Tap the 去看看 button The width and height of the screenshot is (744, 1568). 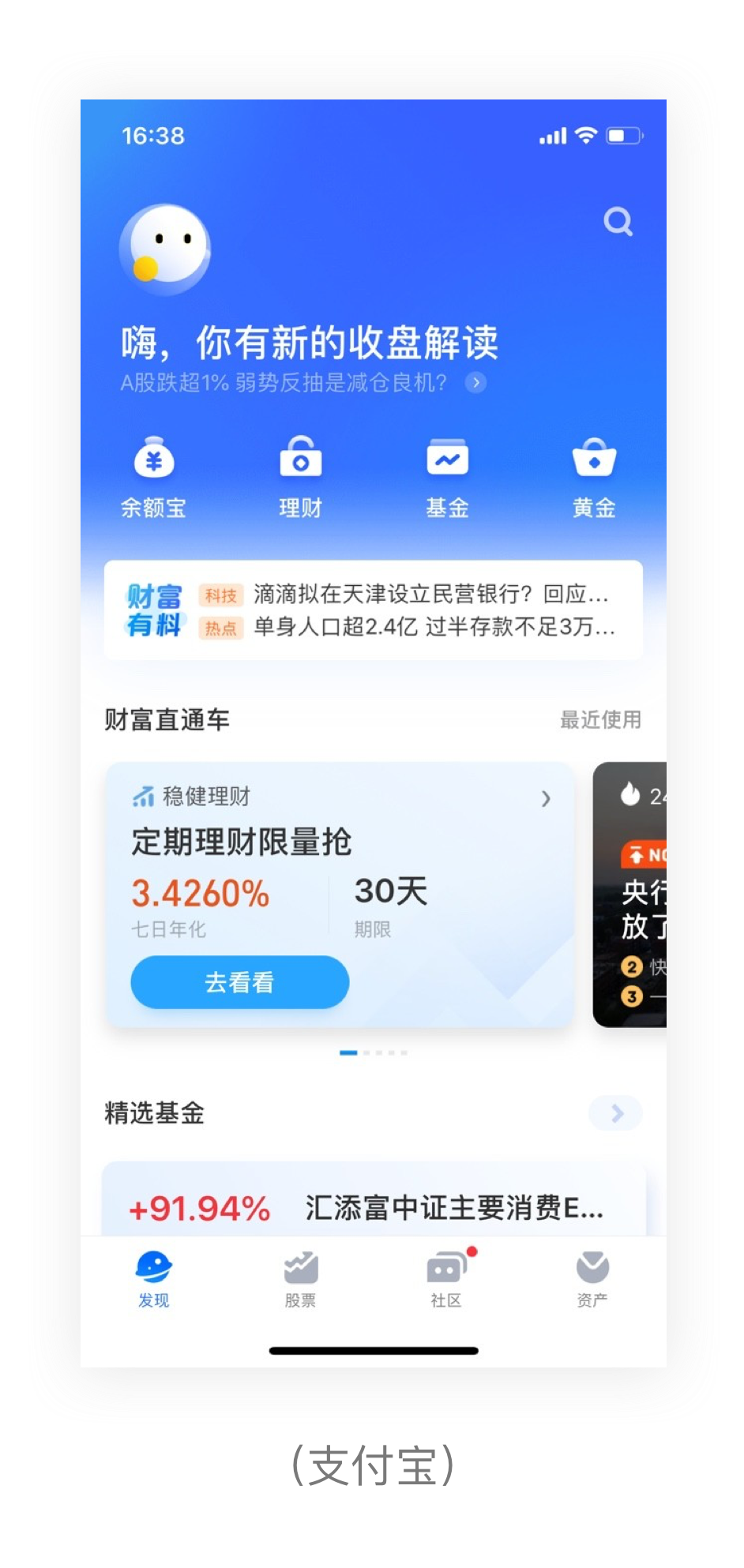point(239,982)
